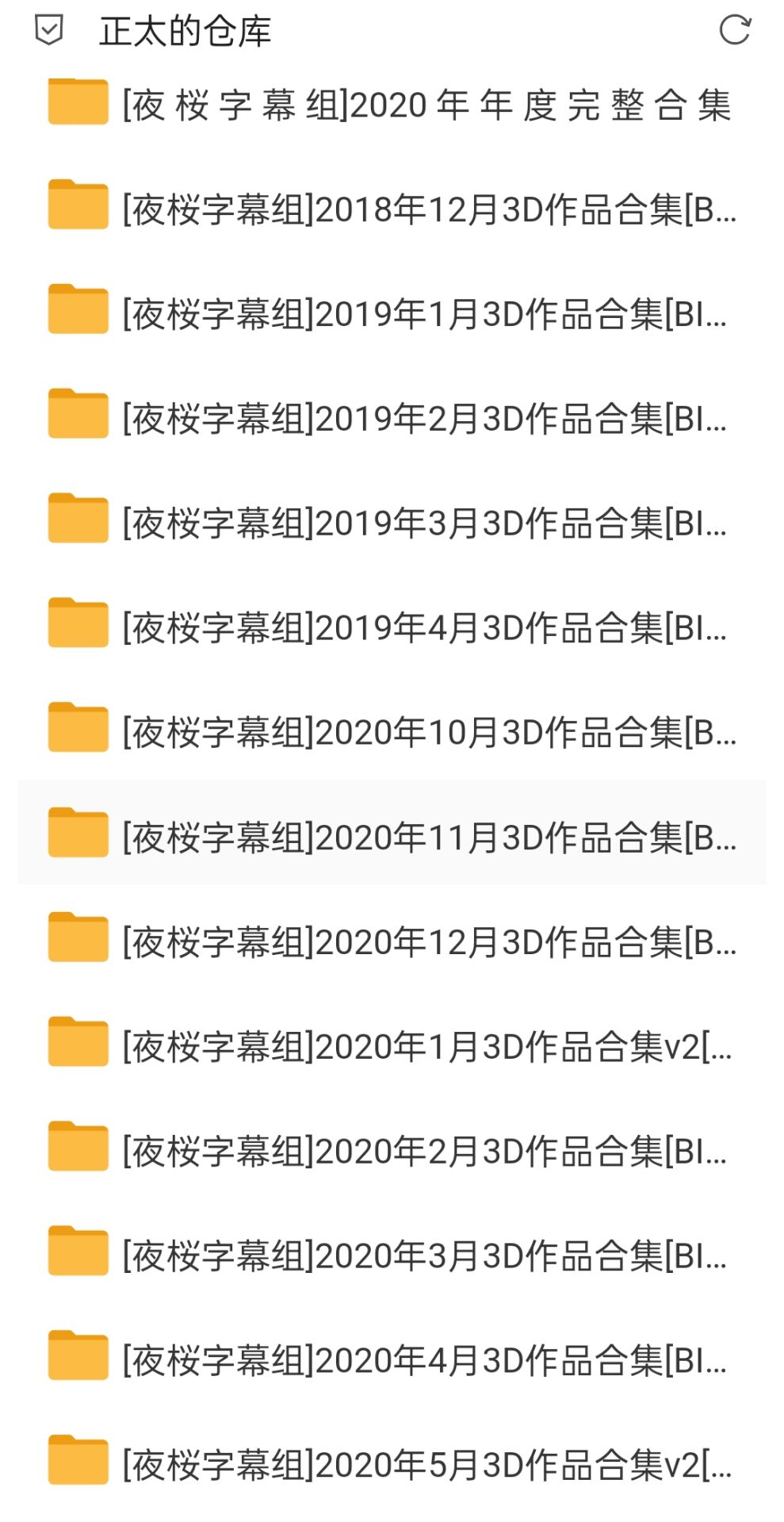
Task: Open the 2020年11月3D作品合集 folder
Action: pyautogui.click(x=428, y=838)
